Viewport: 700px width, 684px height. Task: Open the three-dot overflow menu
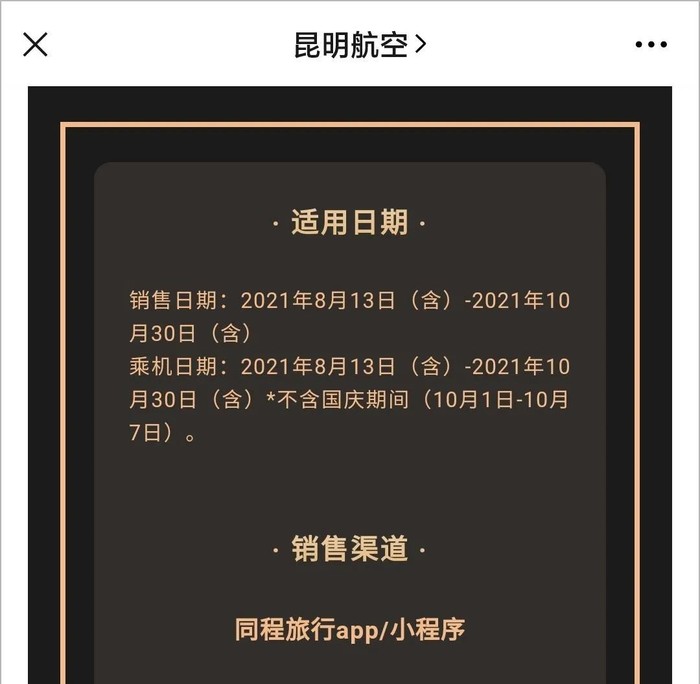point(651,45)
